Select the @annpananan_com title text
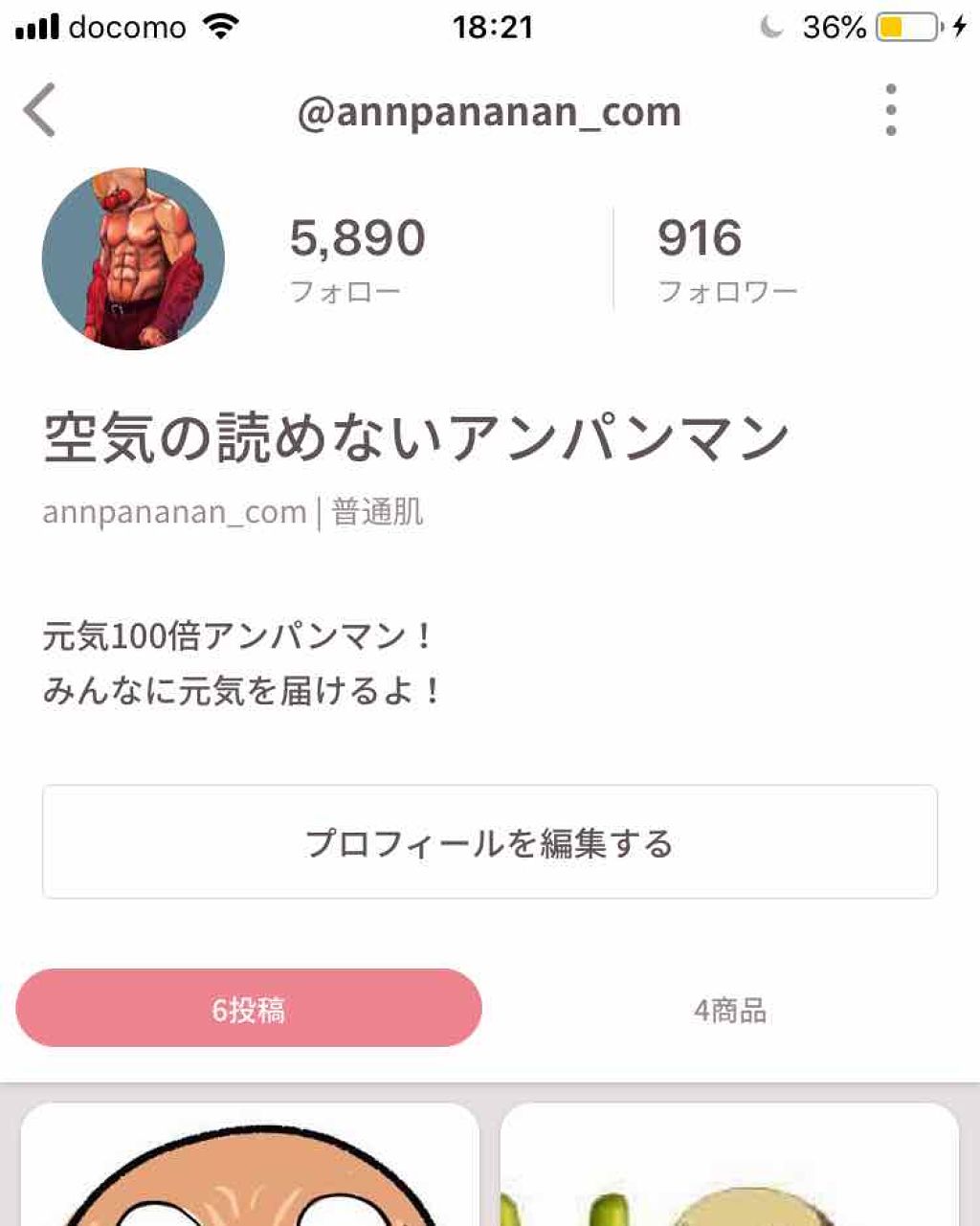Screen dimensions: 980x1226 click(x=490, y=112)
